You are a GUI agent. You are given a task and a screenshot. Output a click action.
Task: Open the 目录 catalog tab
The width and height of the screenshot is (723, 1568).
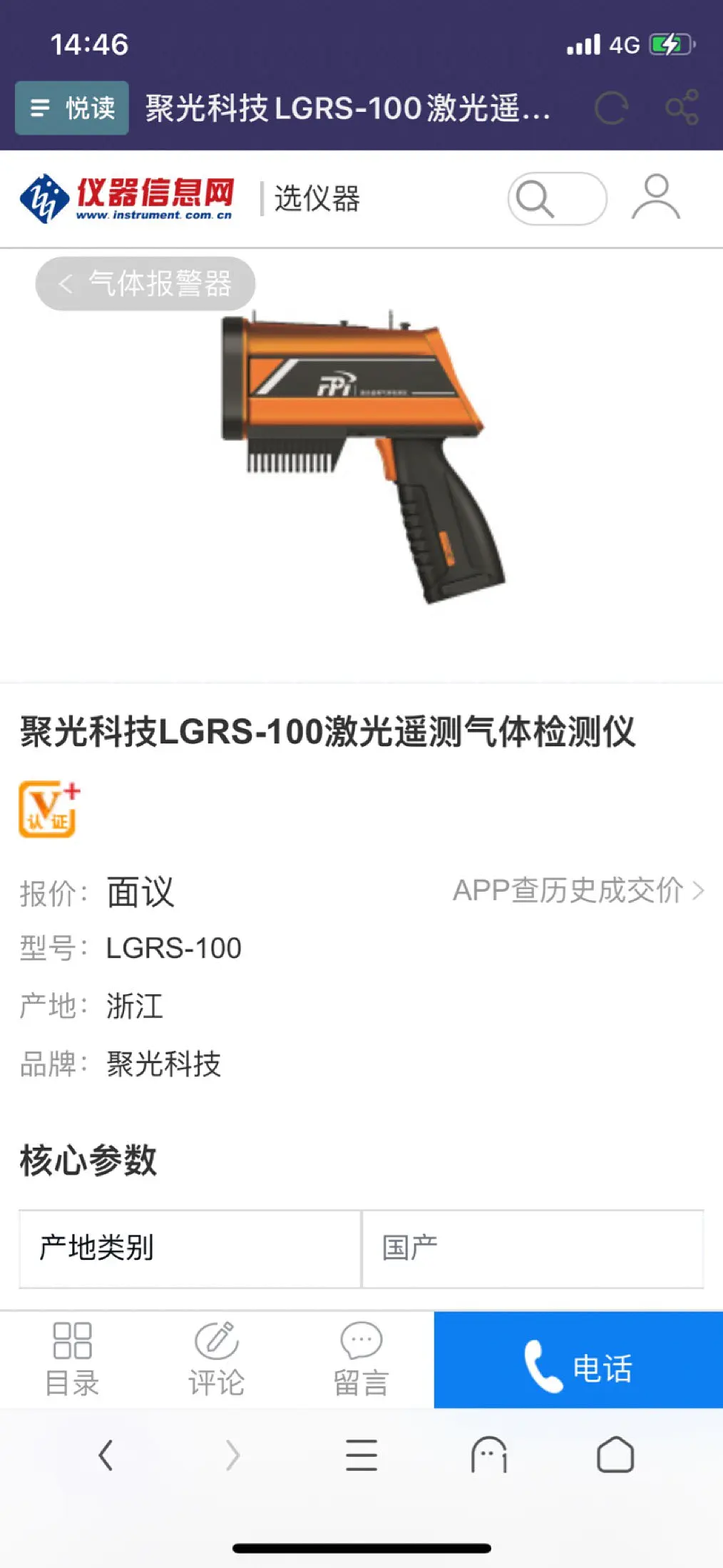tap(72, 1360)
